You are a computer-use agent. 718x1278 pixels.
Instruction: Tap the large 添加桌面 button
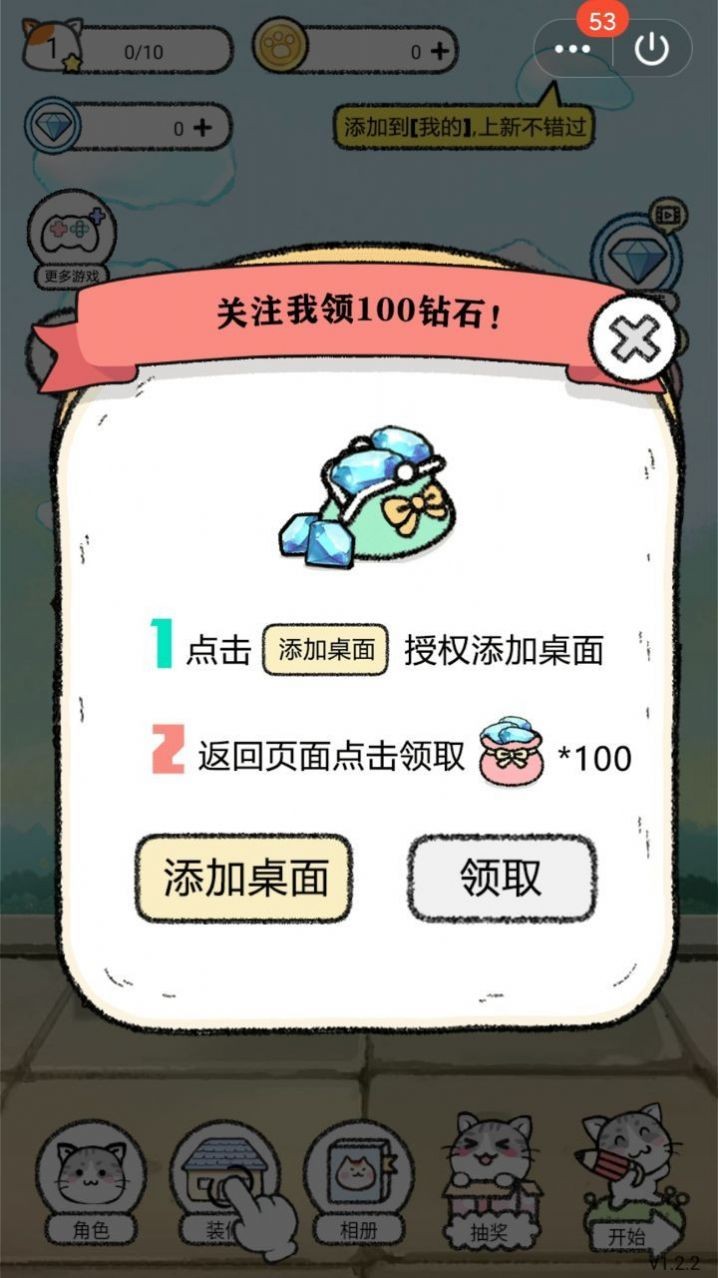click(245, 878)
